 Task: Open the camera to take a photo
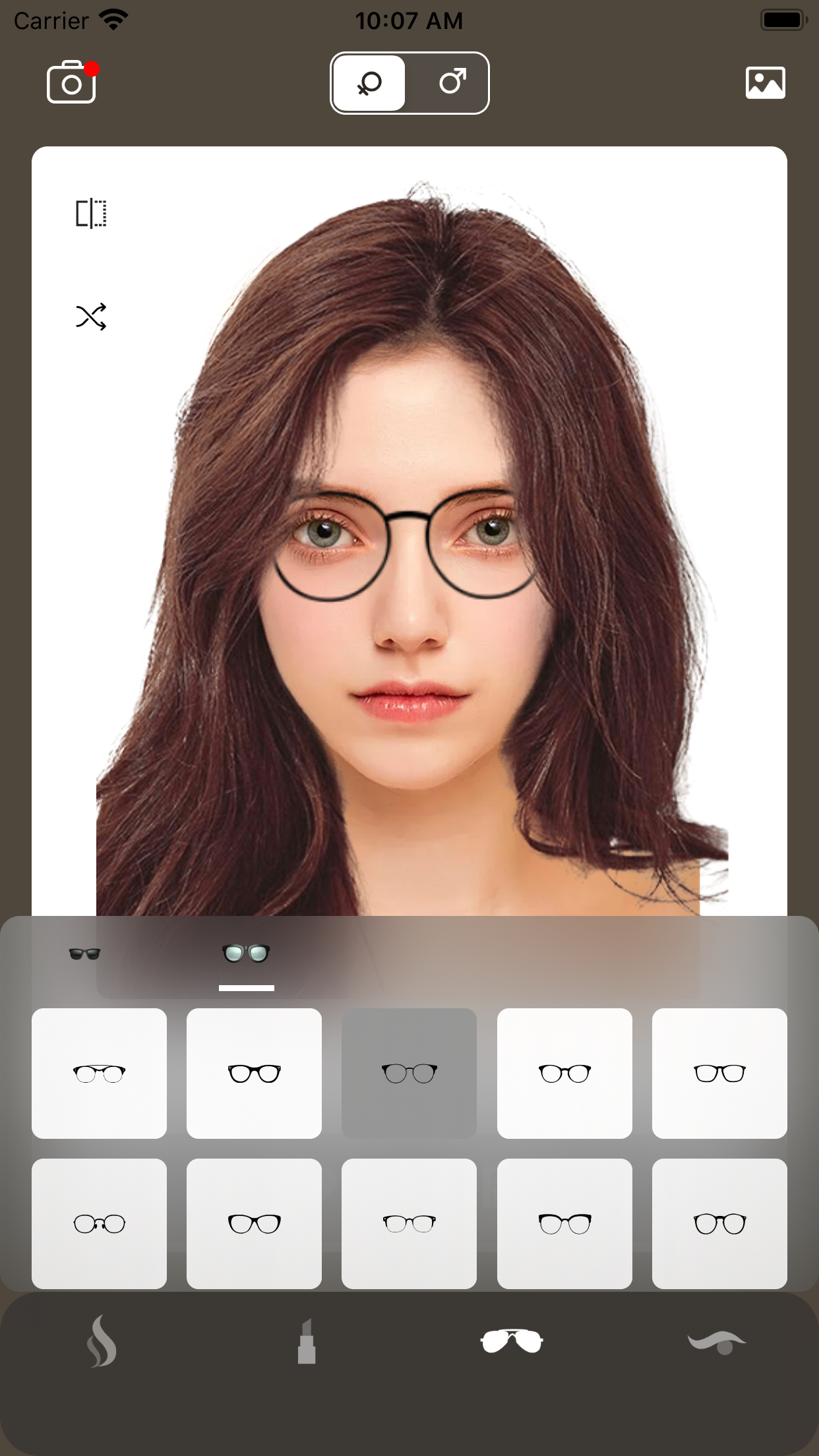click(x=71, y=82)
